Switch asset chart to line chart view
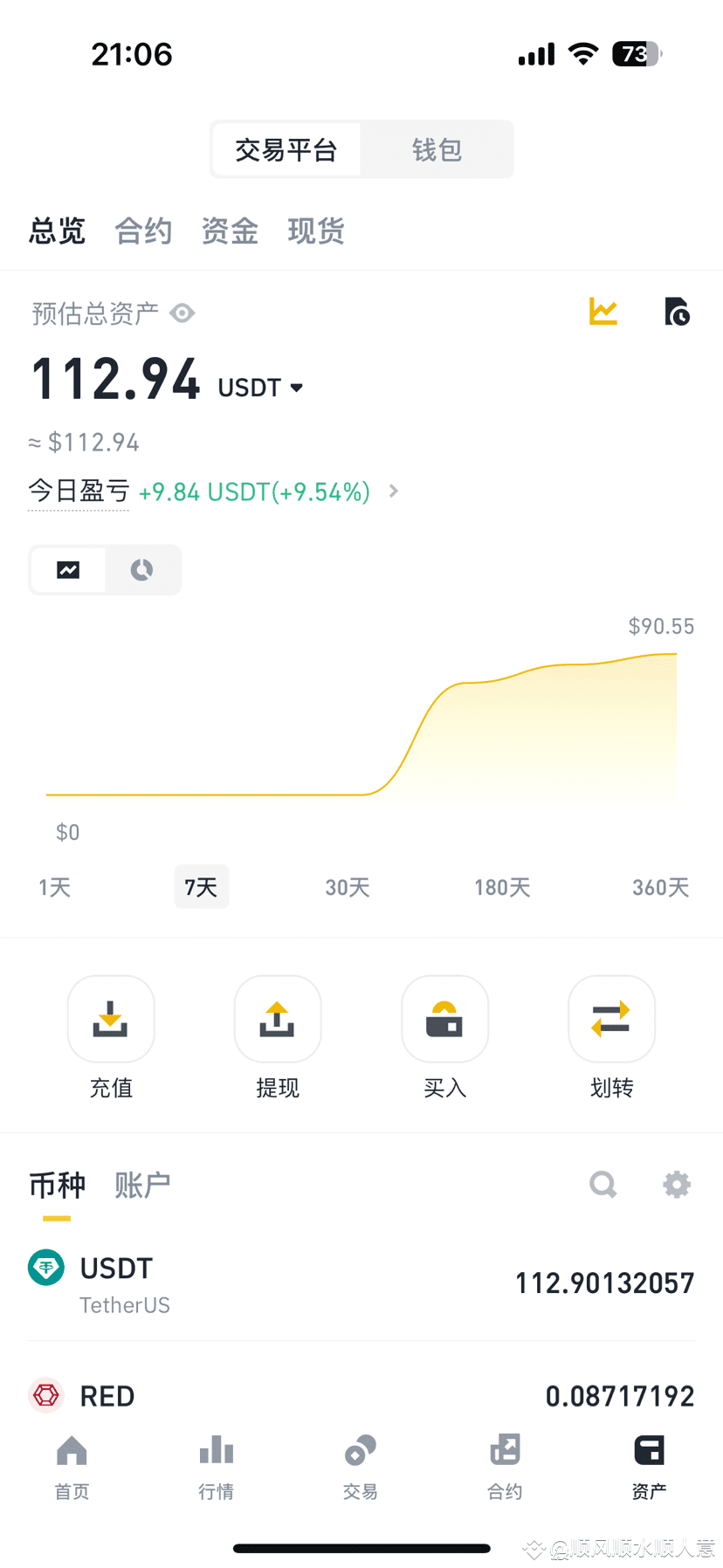The image size is (723, 1568). pyautogui.click(x=68, y=569)
